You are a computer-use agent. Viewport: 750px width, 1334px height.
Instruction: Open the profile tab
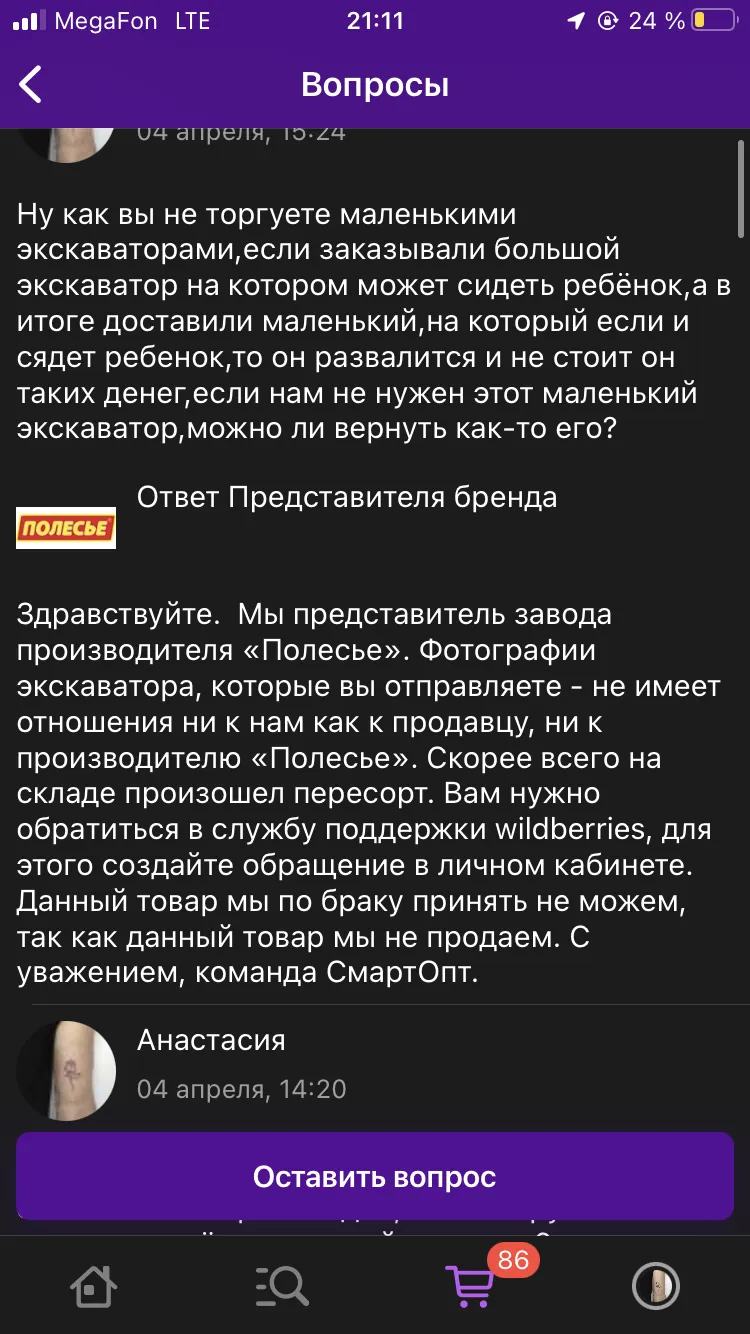click(656, 1285)
